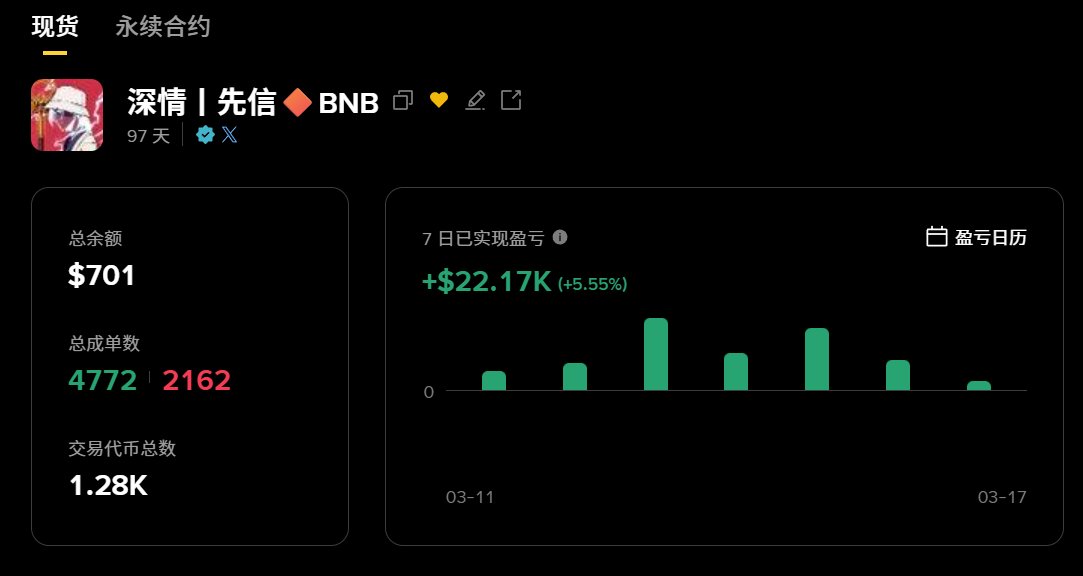Tap the profile avatar picture
1083x576 pixels.
pos(67,115)
